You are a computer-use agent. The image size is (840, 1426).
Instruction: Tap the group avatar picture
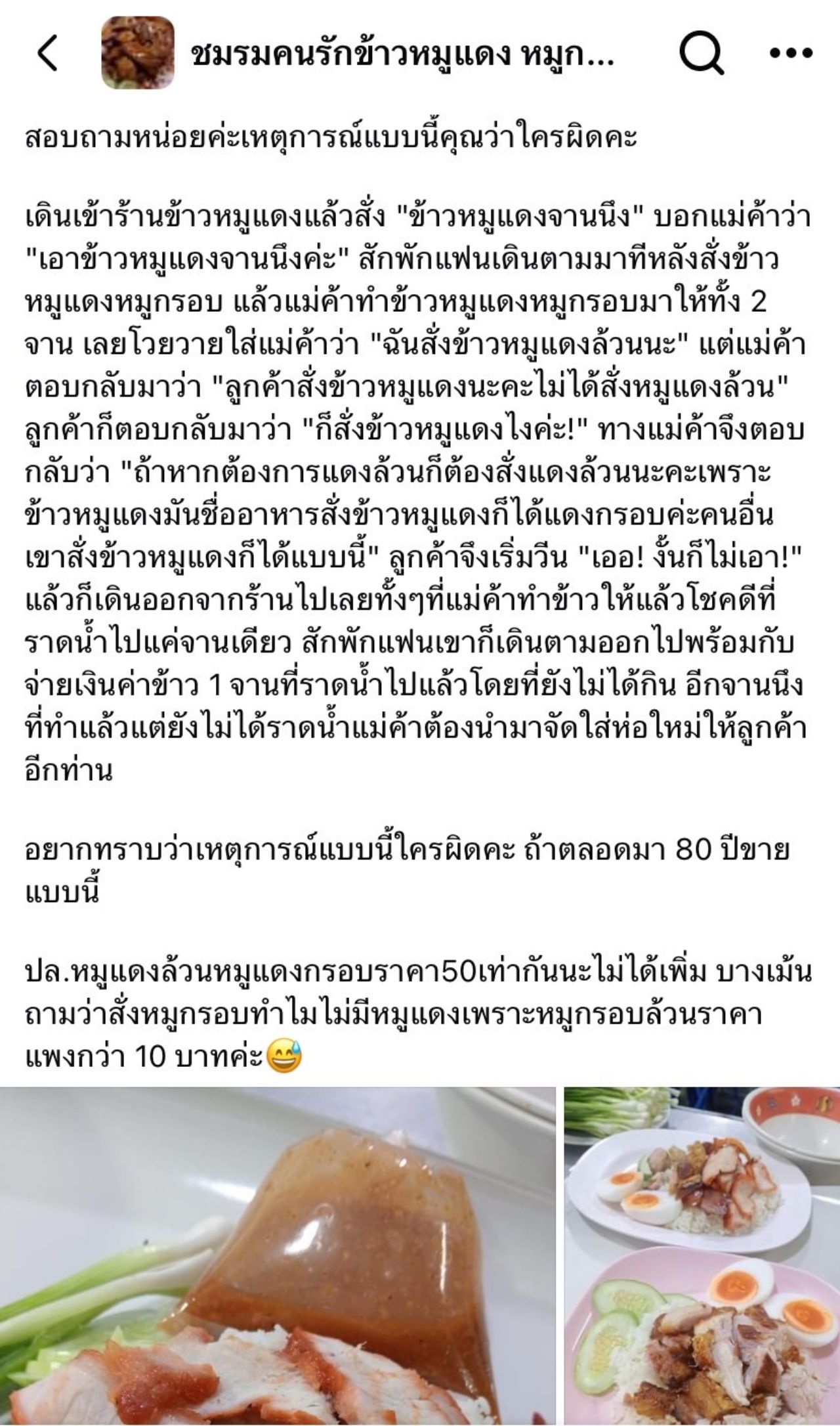click(138, 53)
